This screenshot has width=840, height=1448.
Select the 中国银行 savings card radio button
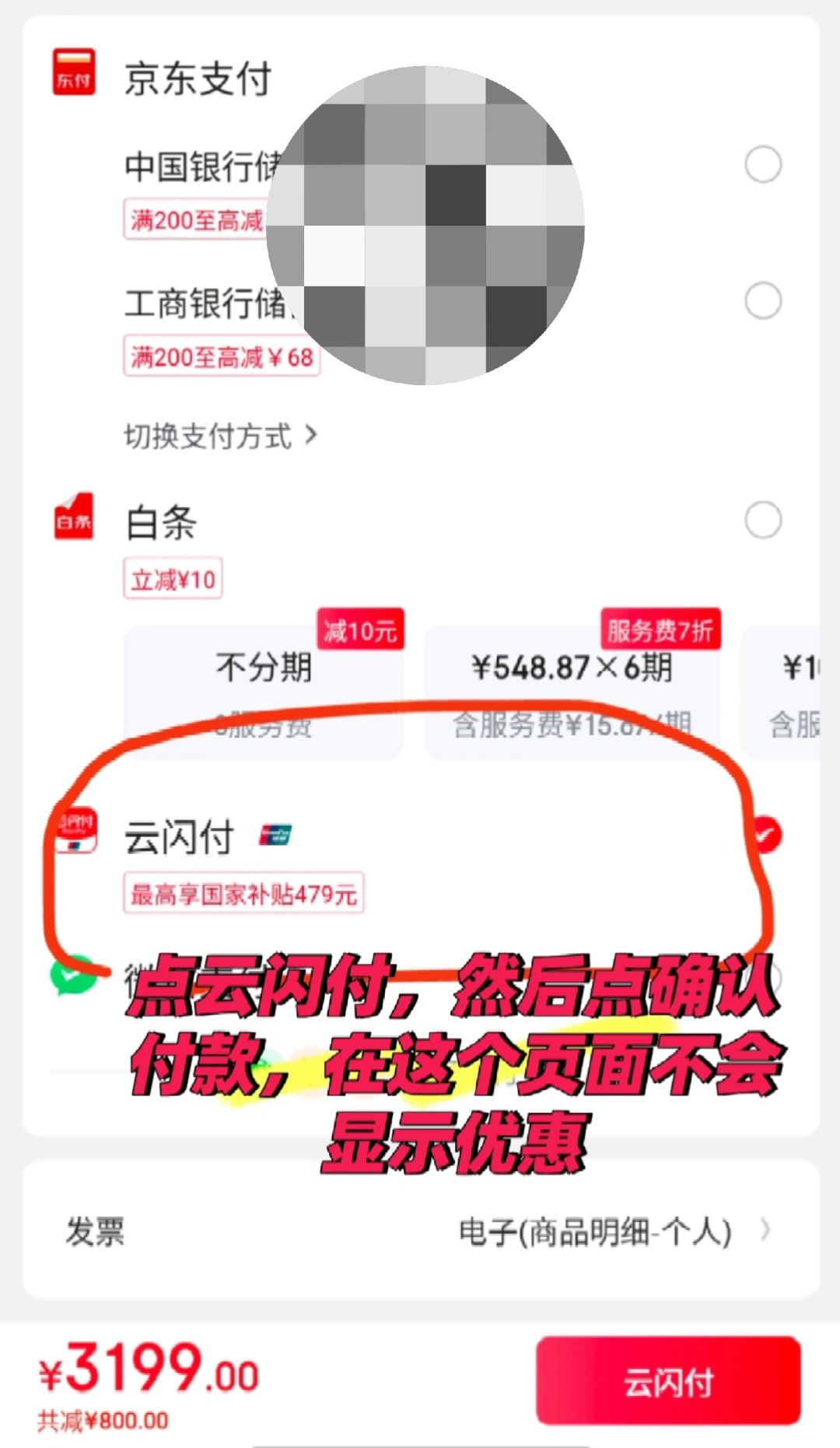coord(762,165)
